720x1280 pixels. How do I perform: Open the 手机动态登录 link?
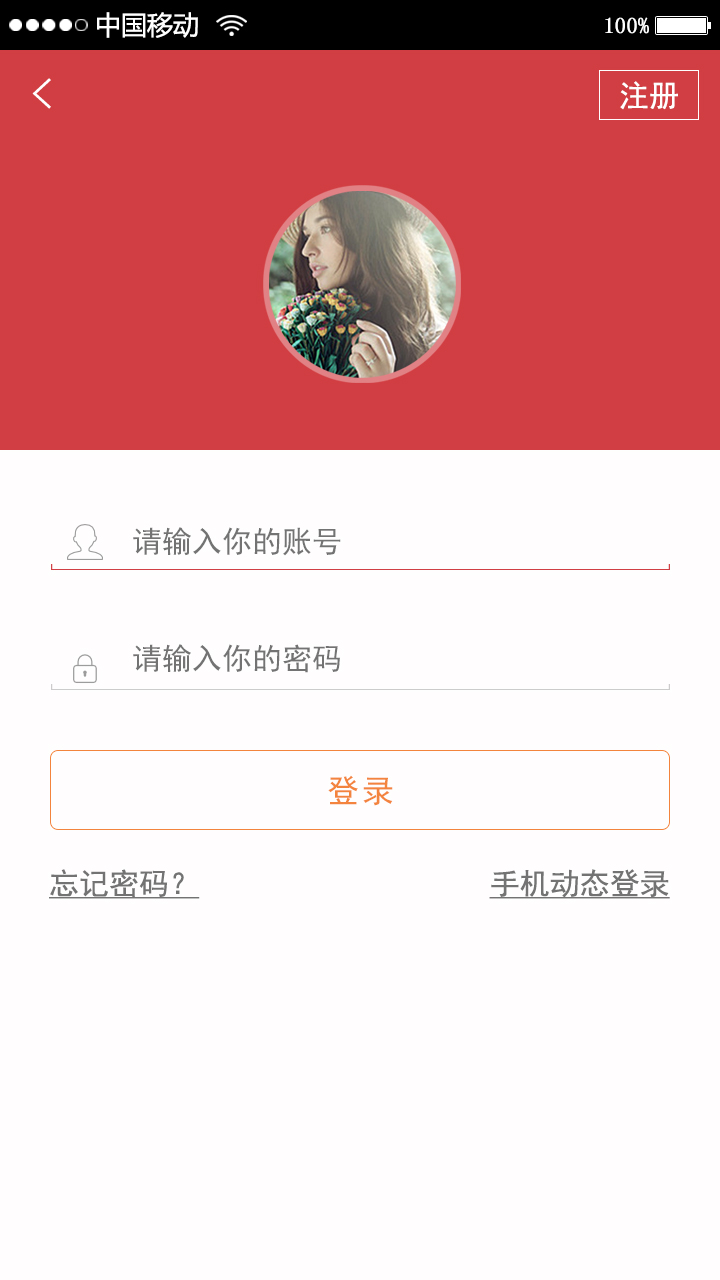(579, 884)
